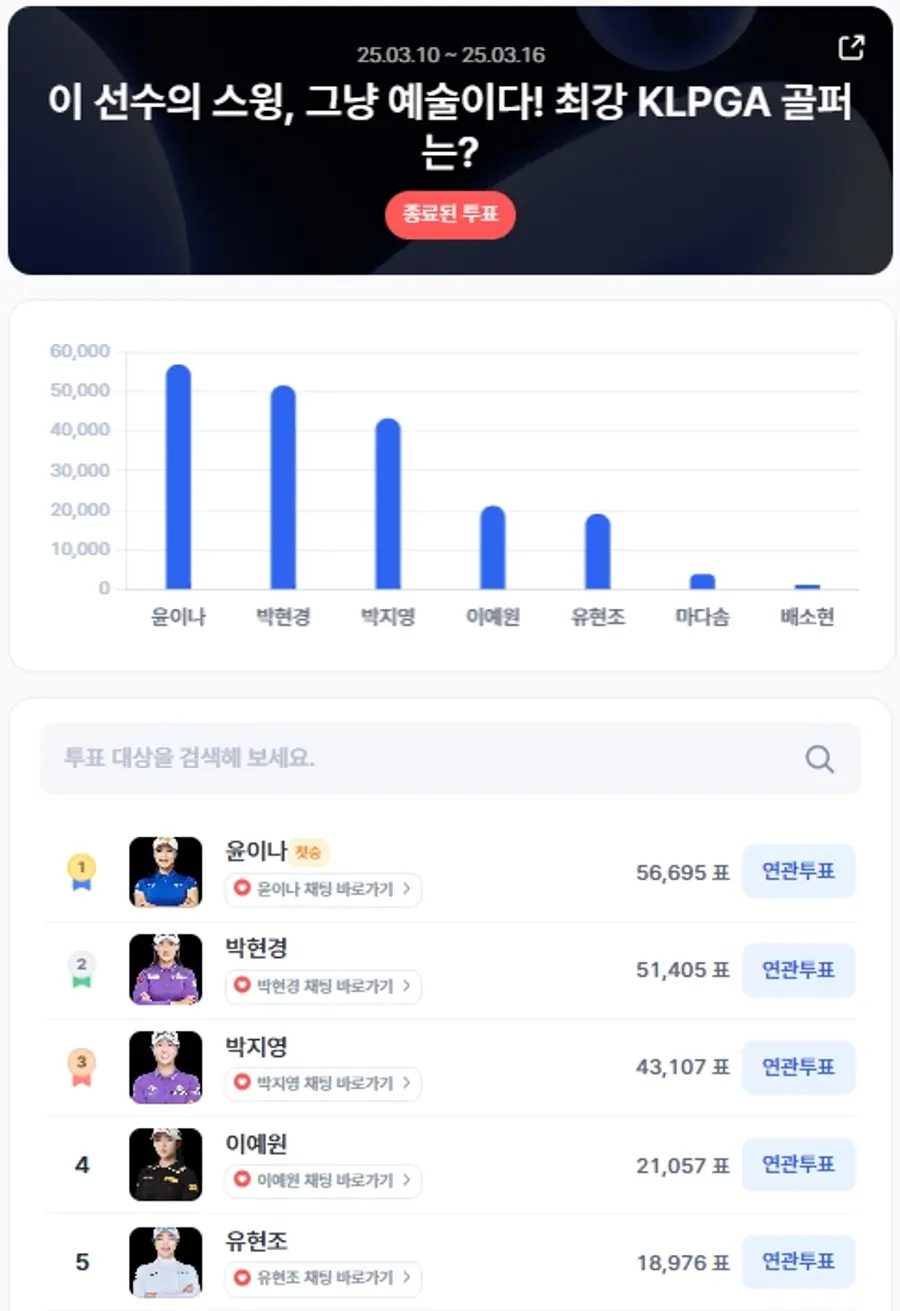
Task: Click the red heart icon in 유현조 채팅 바로가기
Action: tap(242, 1278)
